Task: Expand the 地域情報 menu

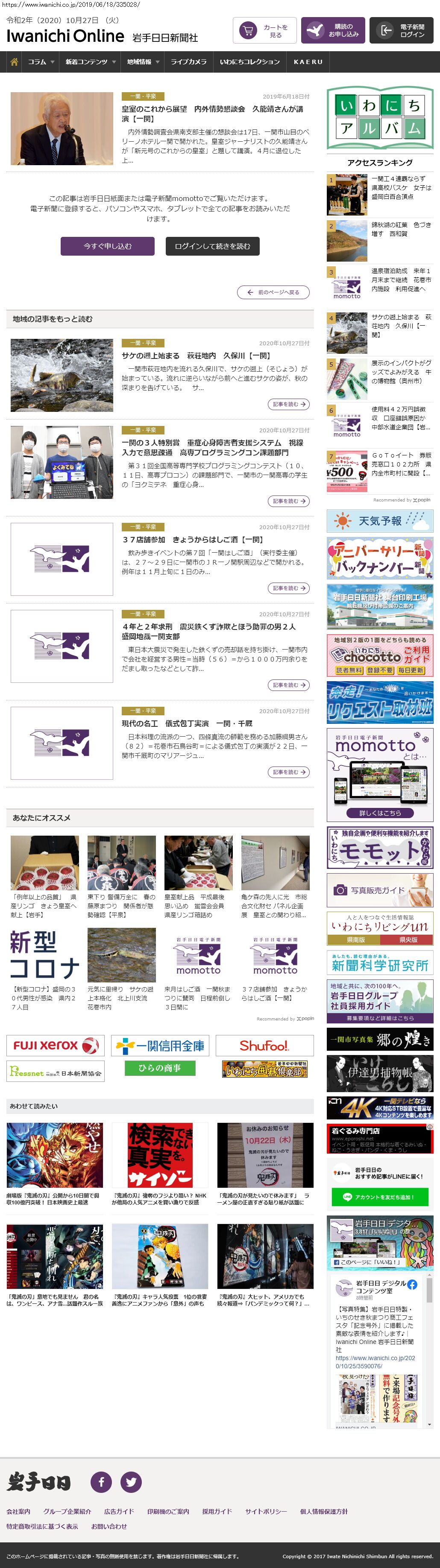Action: [143, 62]
